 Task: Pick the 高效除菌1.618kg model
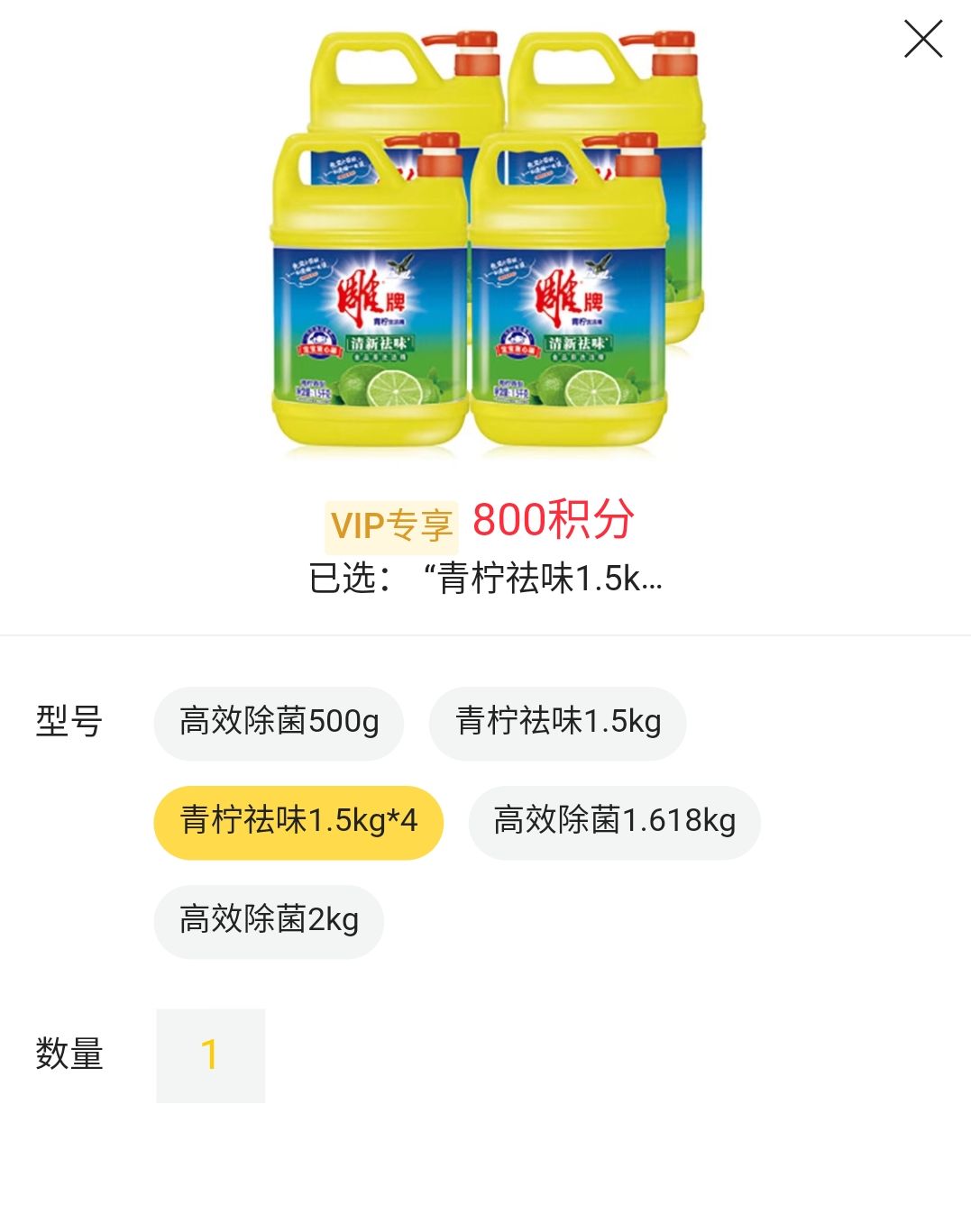coord(614,822)
